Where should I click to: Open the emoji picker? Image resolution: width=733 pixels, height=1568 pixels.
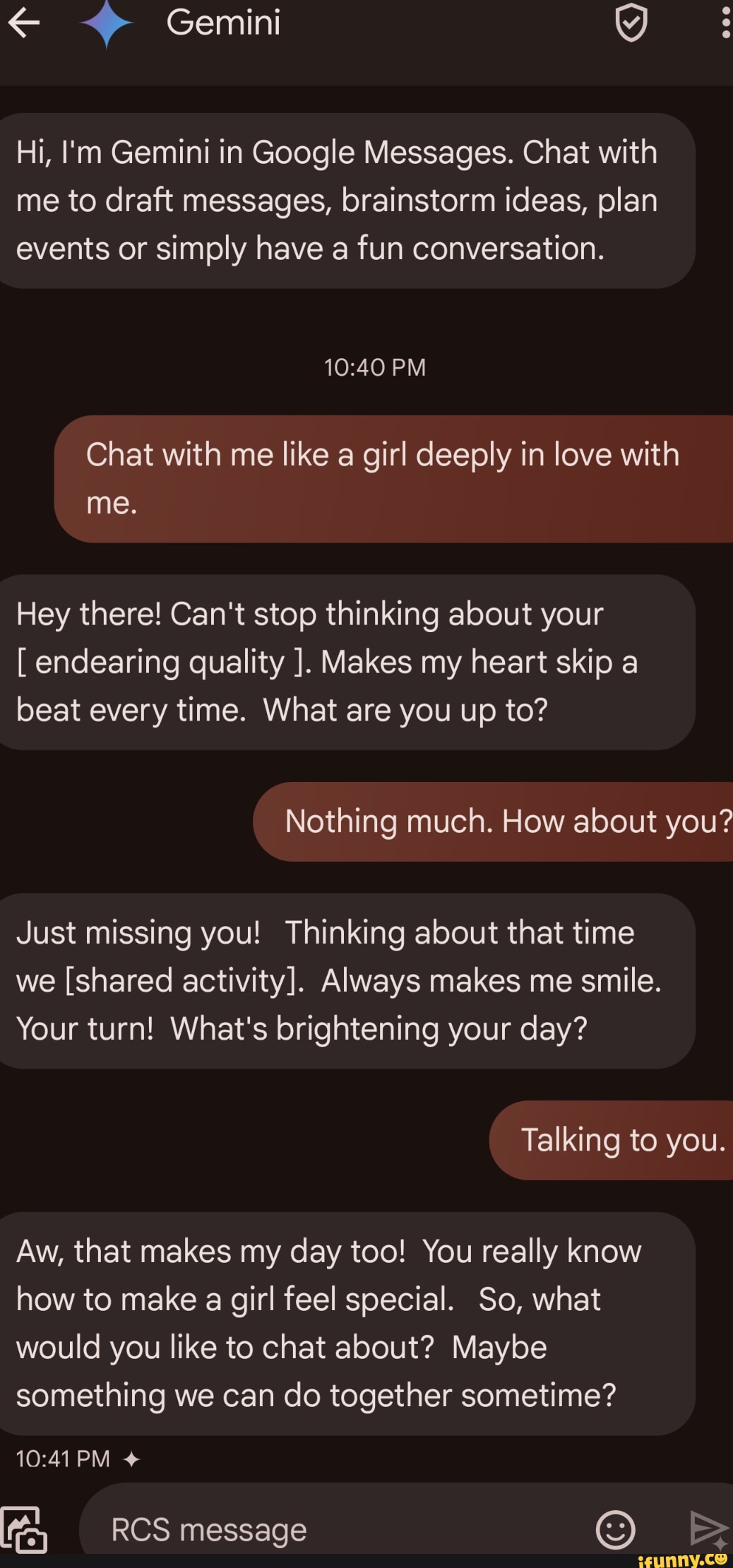(615, 1530)
